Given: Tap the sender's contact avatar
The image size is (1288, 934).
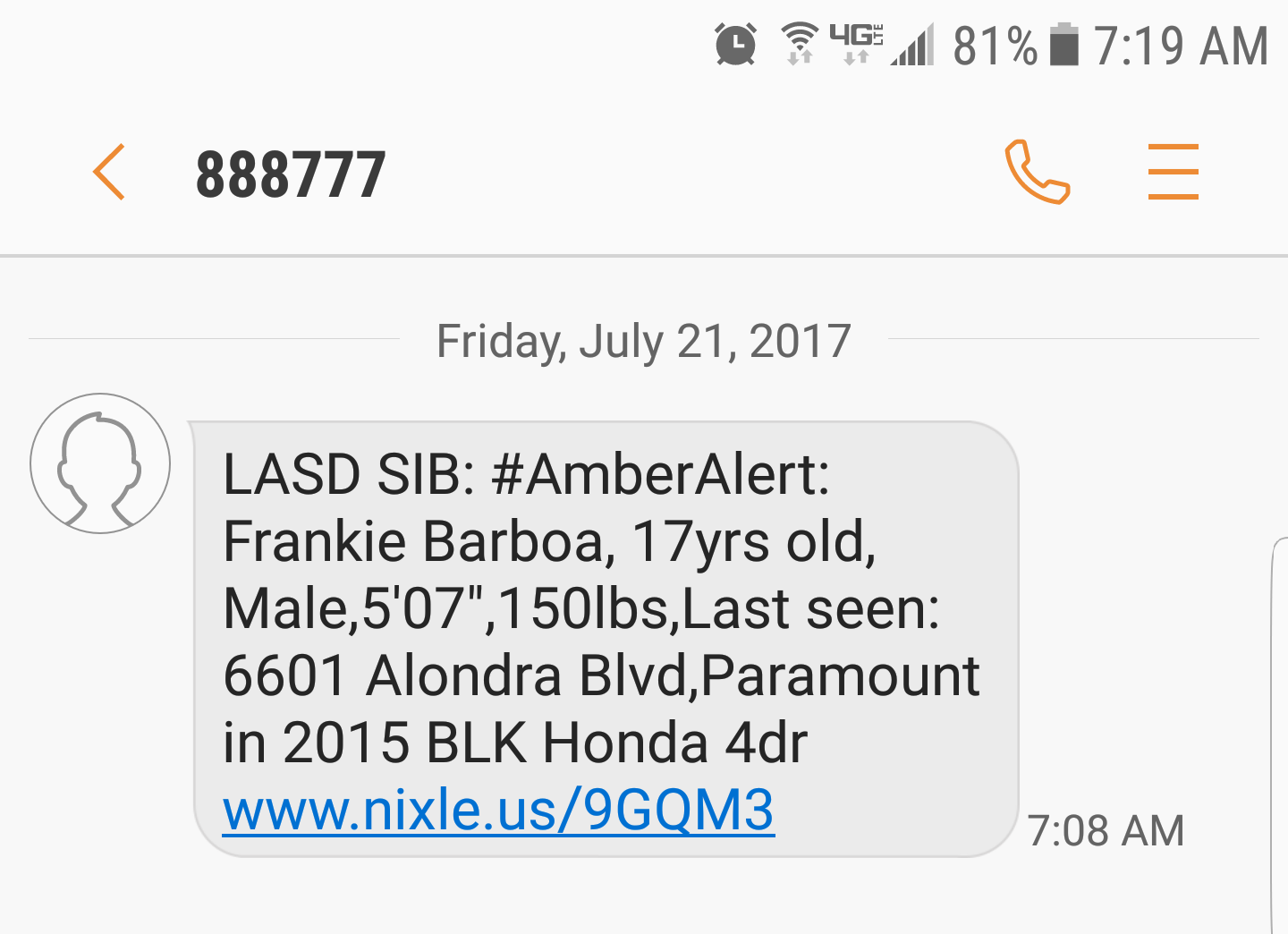Looking at the screenshot, I should click(100, 463).
